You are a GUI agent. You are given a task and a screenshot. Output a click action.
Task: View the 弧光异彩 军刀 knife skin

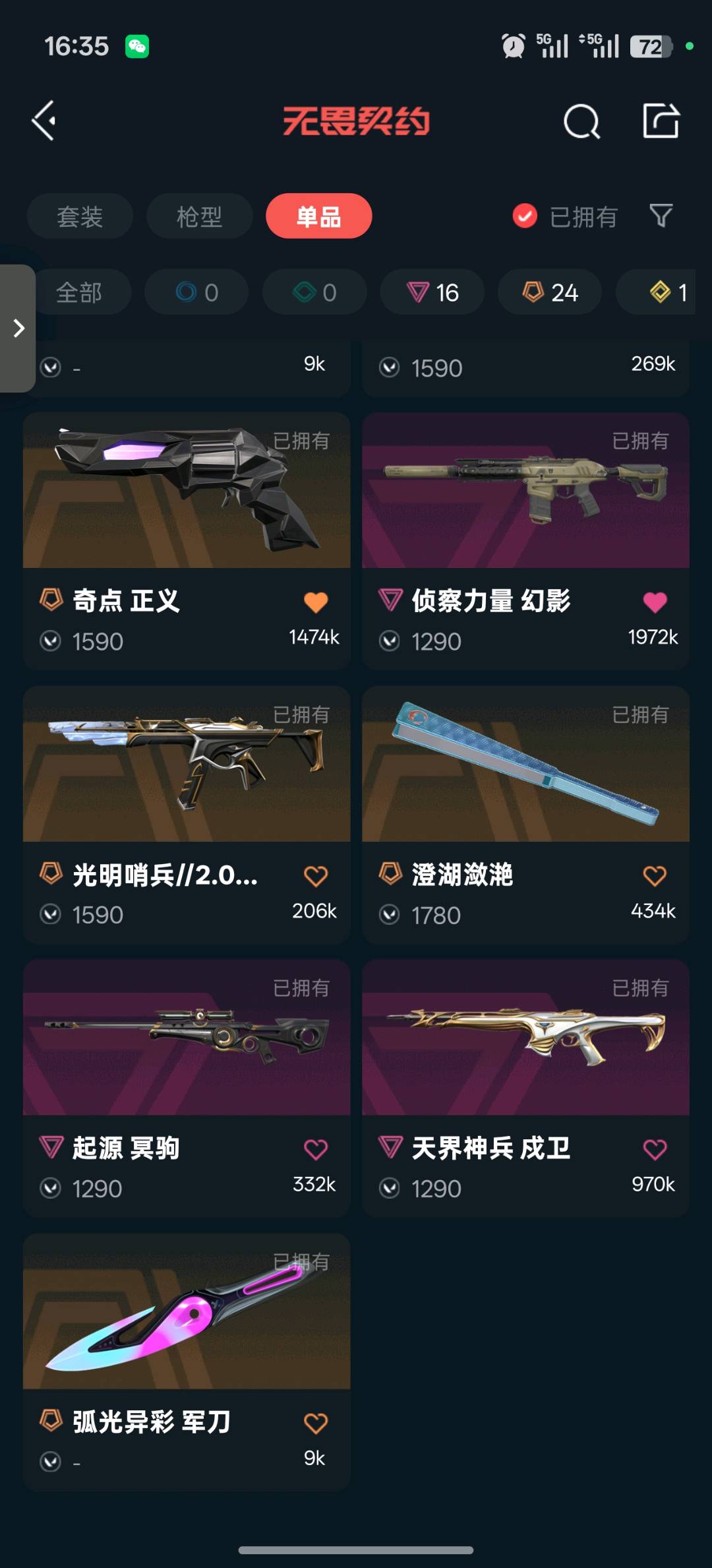pyautogui.click(x=187, y=1311)
